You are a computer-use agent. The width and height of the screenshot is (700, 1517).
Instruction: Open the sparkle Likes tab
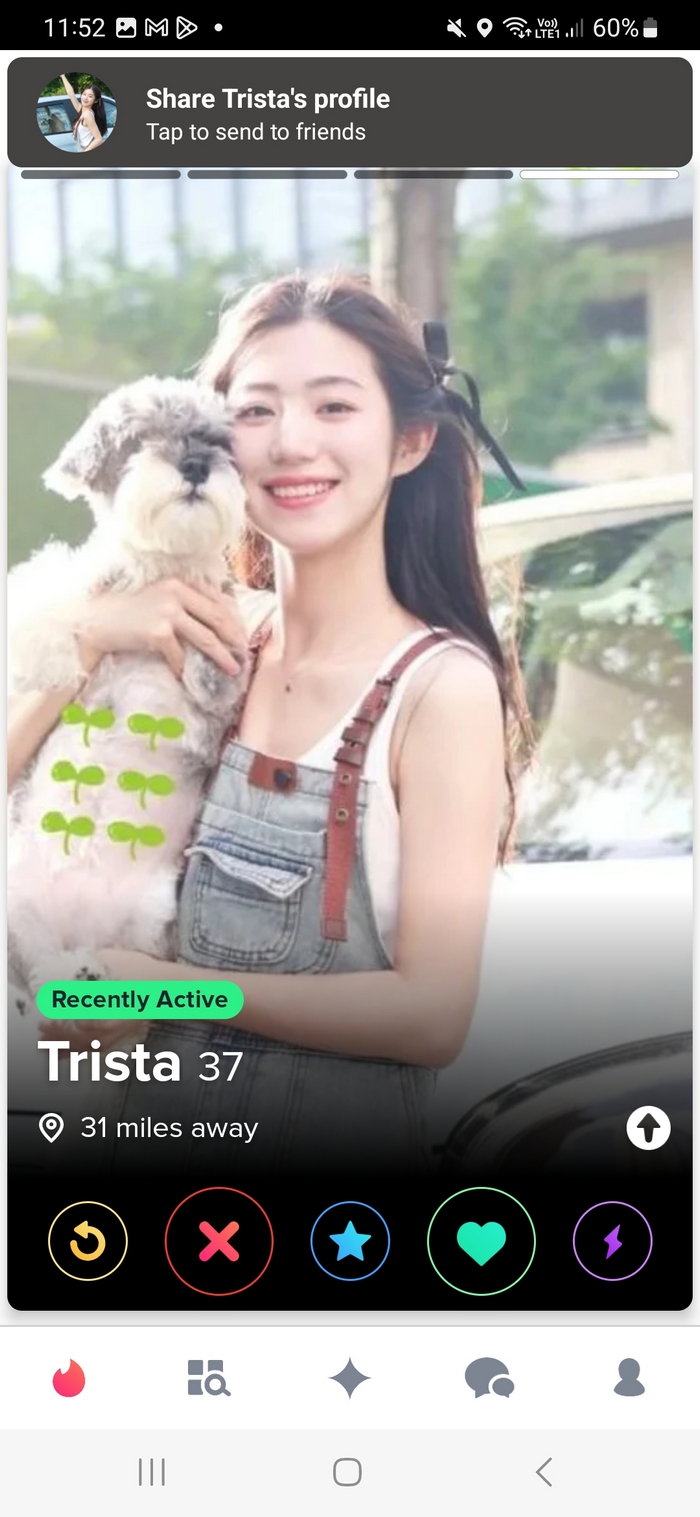[x=350, y=1378]
